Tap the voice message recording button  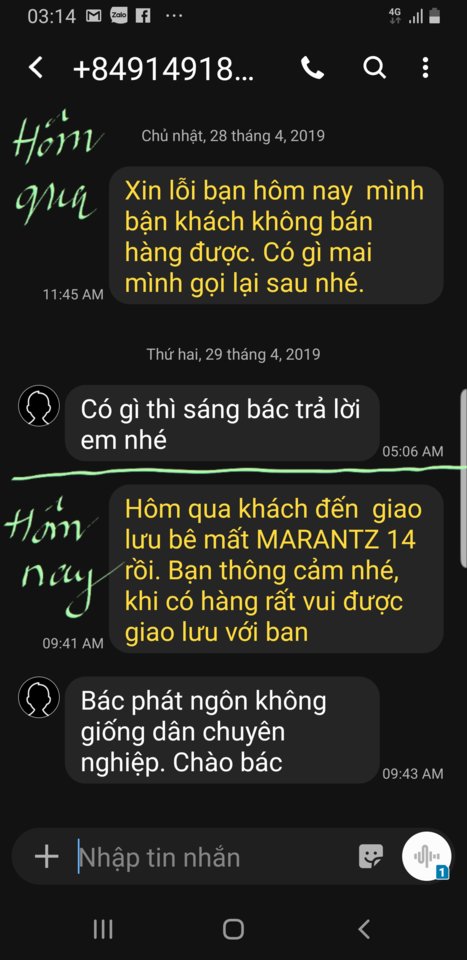(427, 856)
